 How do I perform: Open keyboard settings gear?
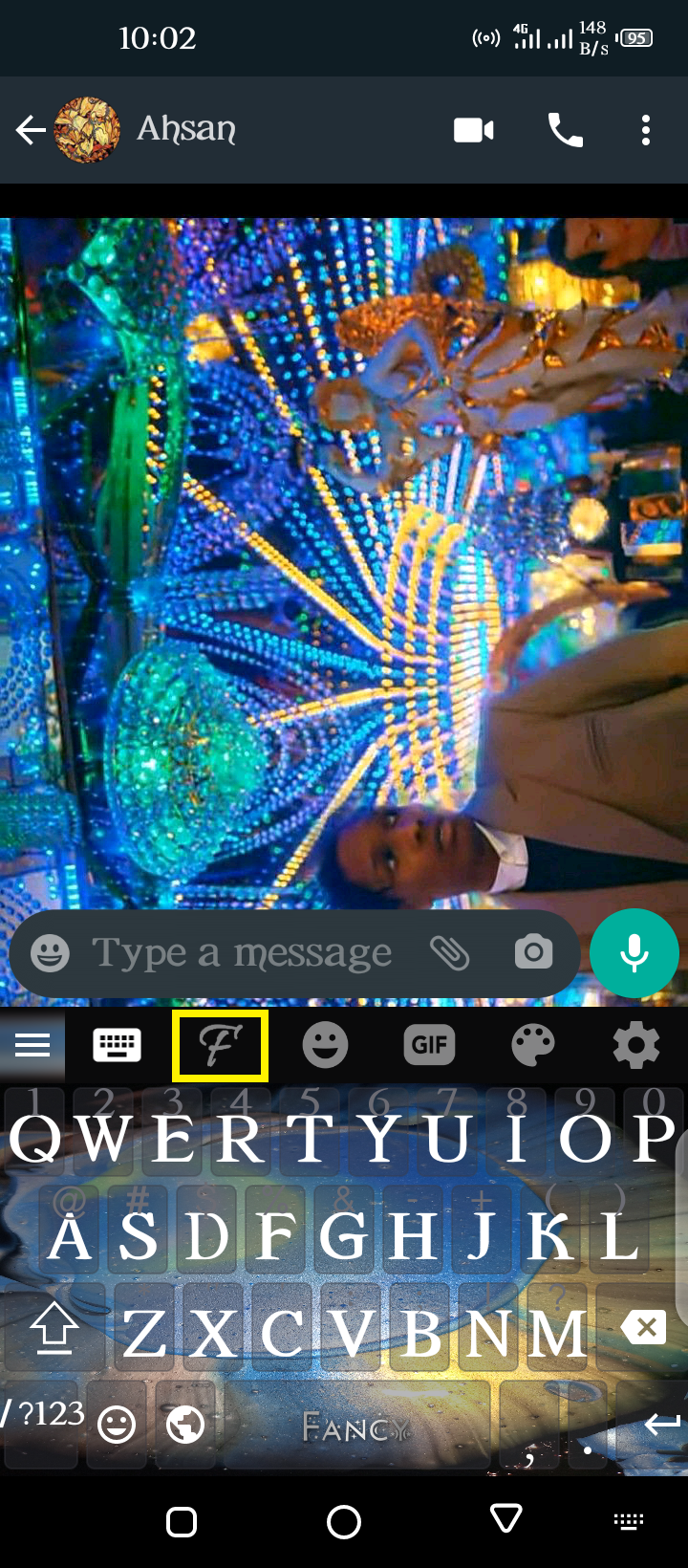click(x=636, y=1045)
